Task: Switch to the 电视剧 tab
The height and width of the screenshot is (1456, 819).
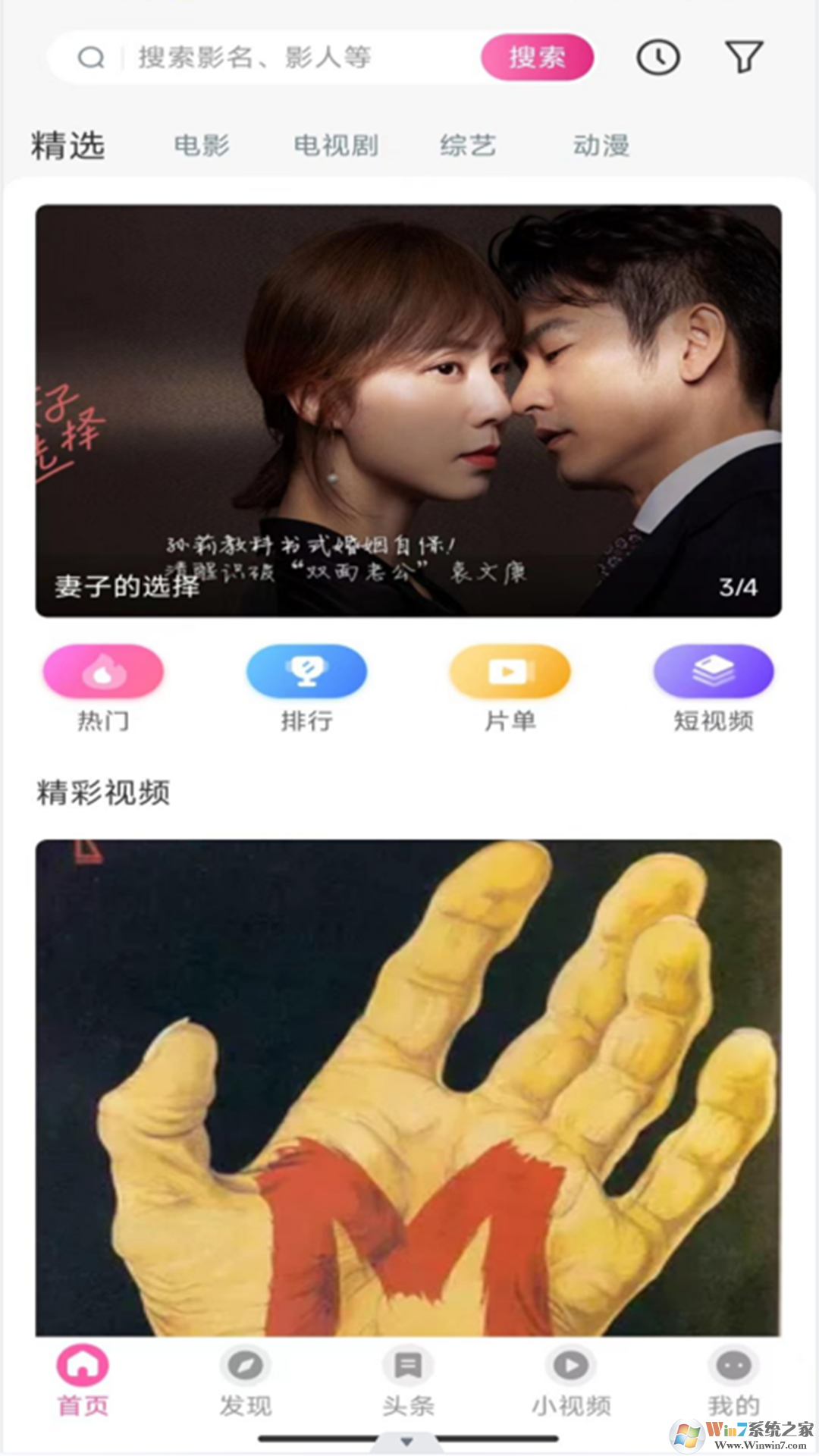Action: 336,145
